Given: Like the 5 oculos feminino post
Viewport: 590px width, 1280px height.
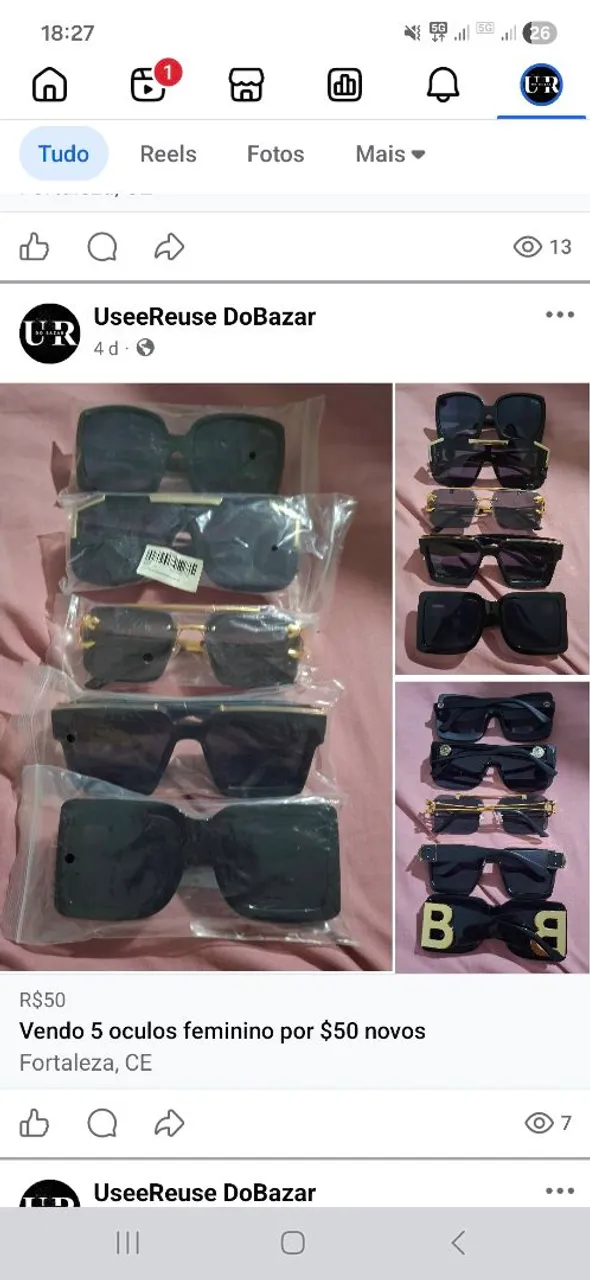Looking at the screenshot, I should pyautogui.click(x=35, y=1123).
